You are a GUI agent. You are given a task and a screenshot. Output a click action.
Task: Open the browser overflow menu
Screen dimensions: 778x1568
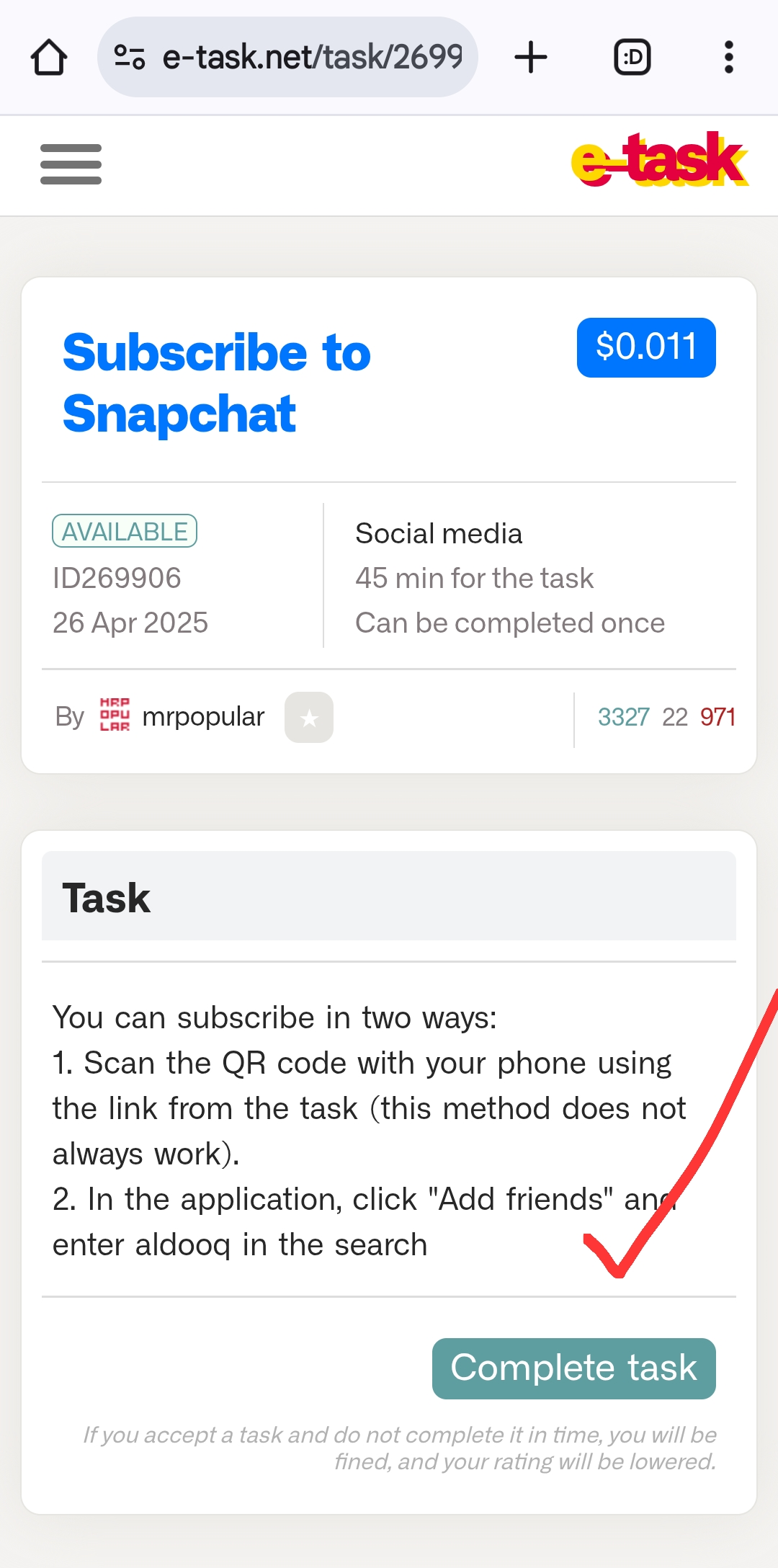728,58
